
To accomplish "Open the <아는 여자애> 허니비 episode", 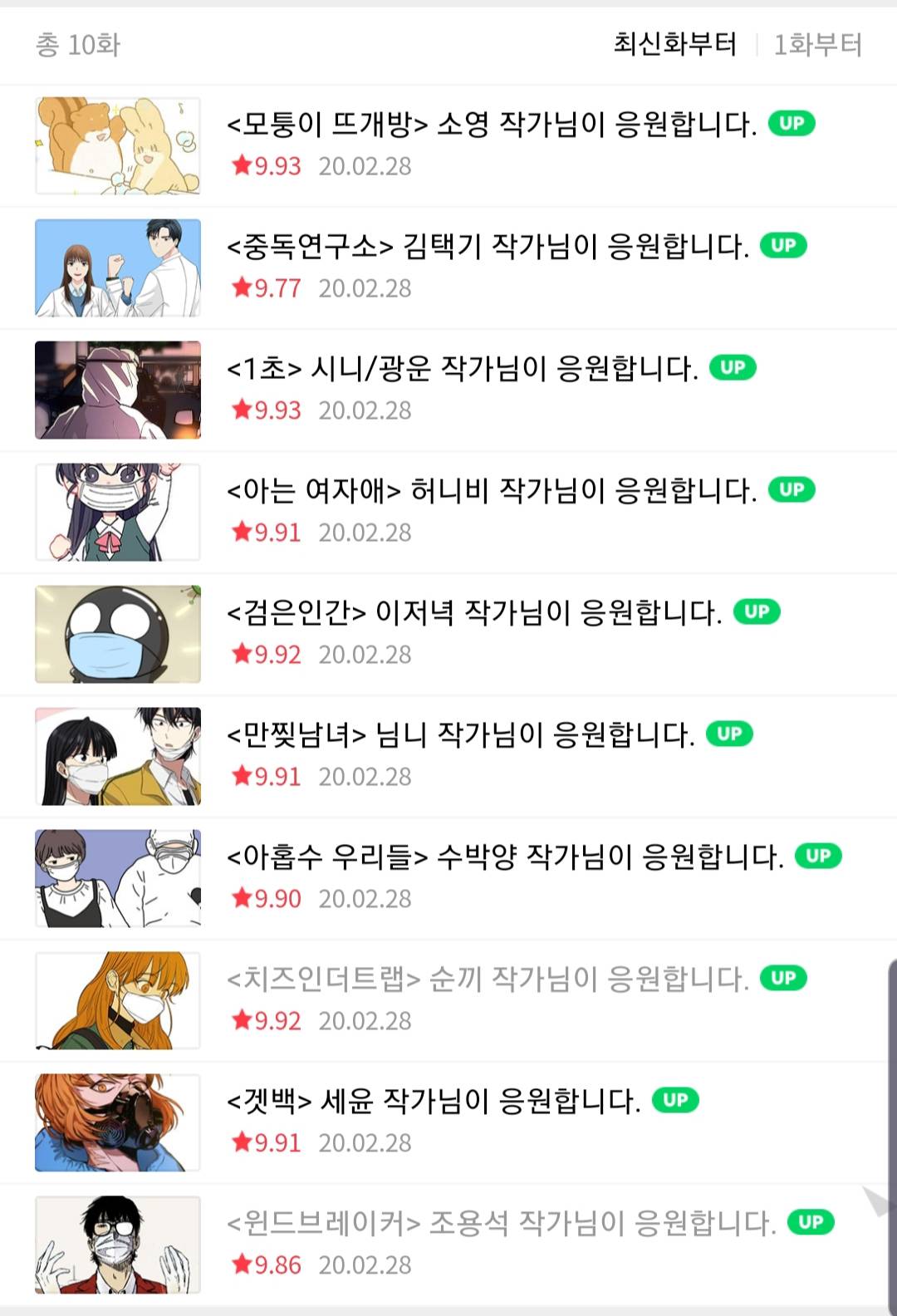I will coord(492,492).
